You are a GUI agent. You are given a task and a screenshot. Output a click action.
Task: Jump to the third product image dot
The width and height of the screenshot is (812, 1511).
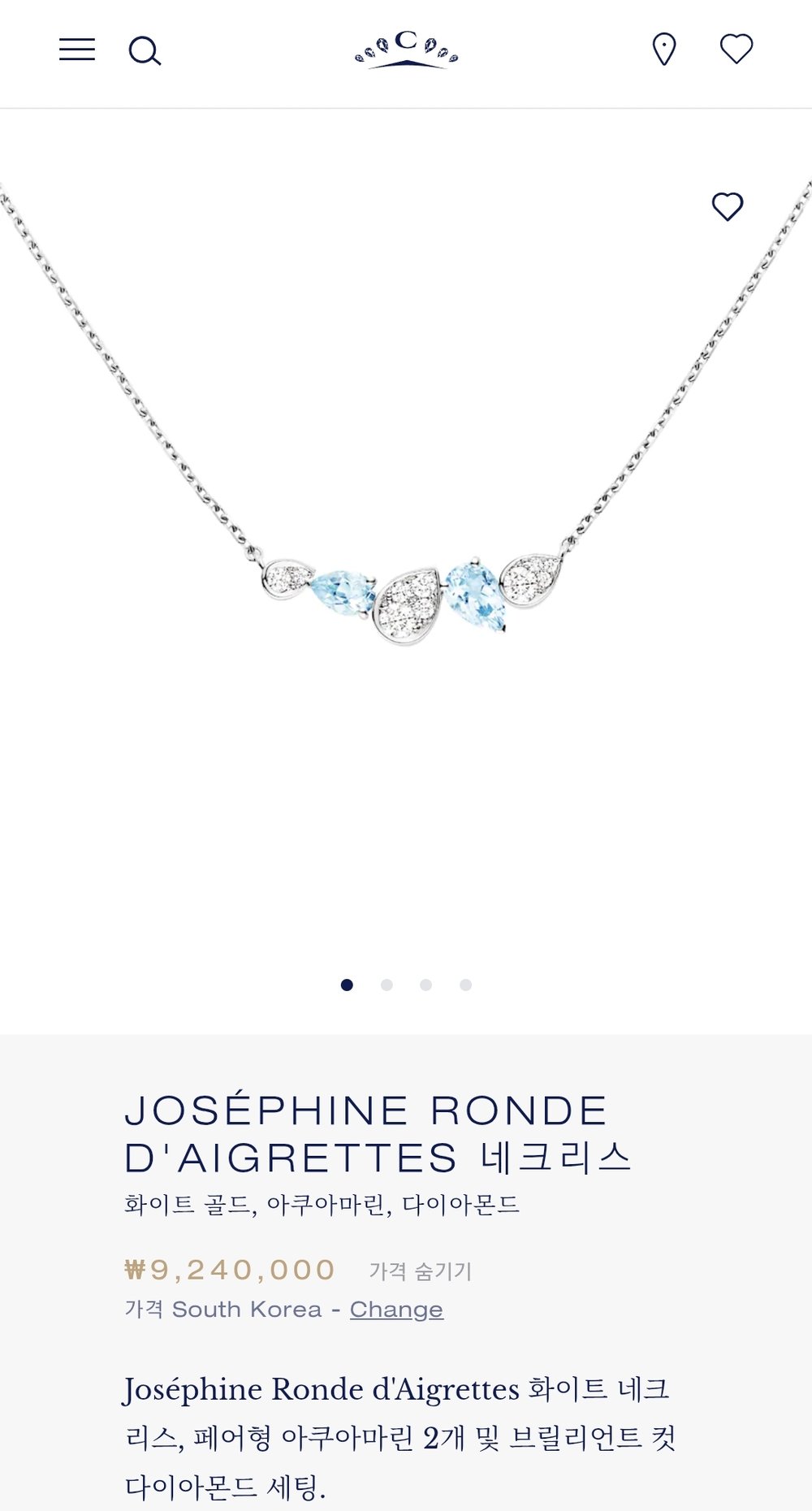point(425,985)
